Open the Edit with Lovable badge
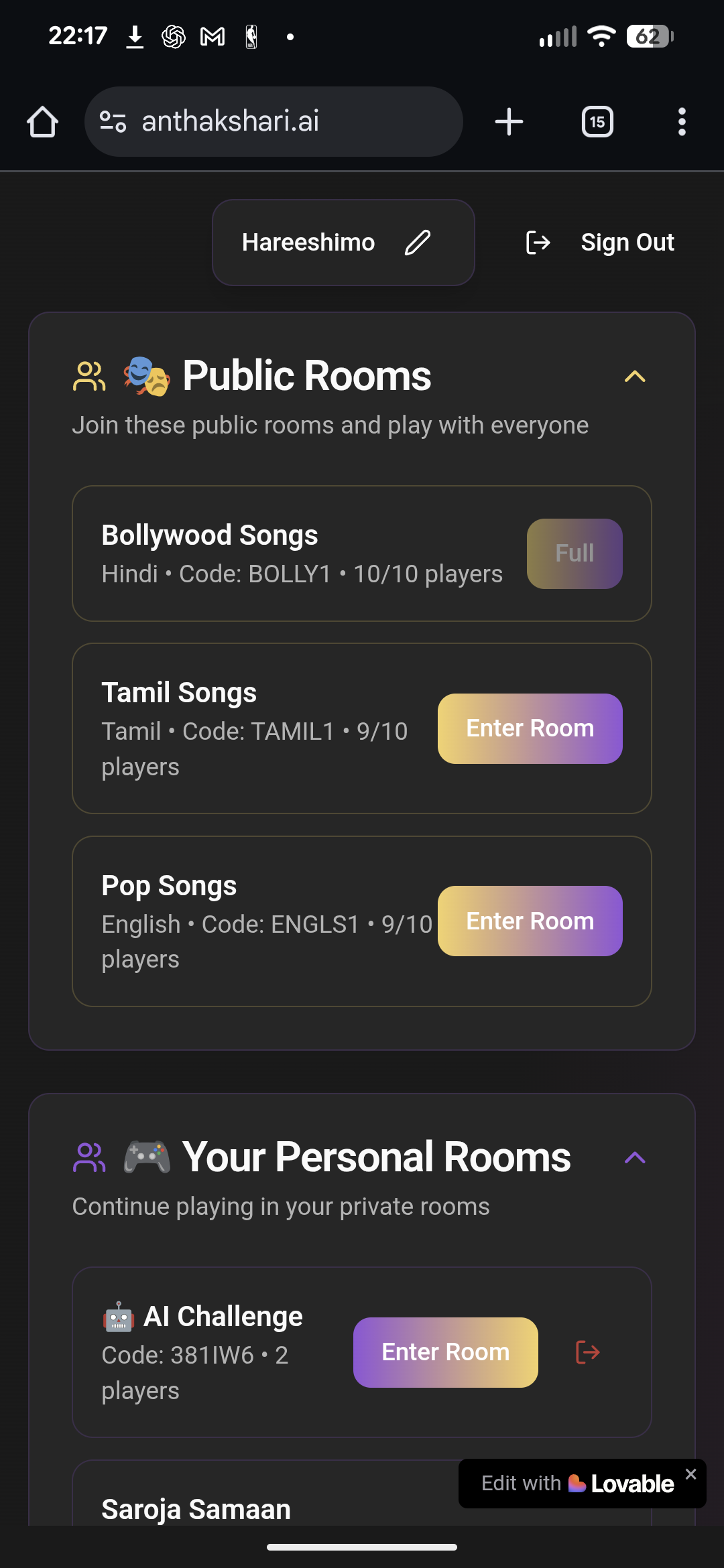Screen dimensions: 724x1568 click(577, 1484)
